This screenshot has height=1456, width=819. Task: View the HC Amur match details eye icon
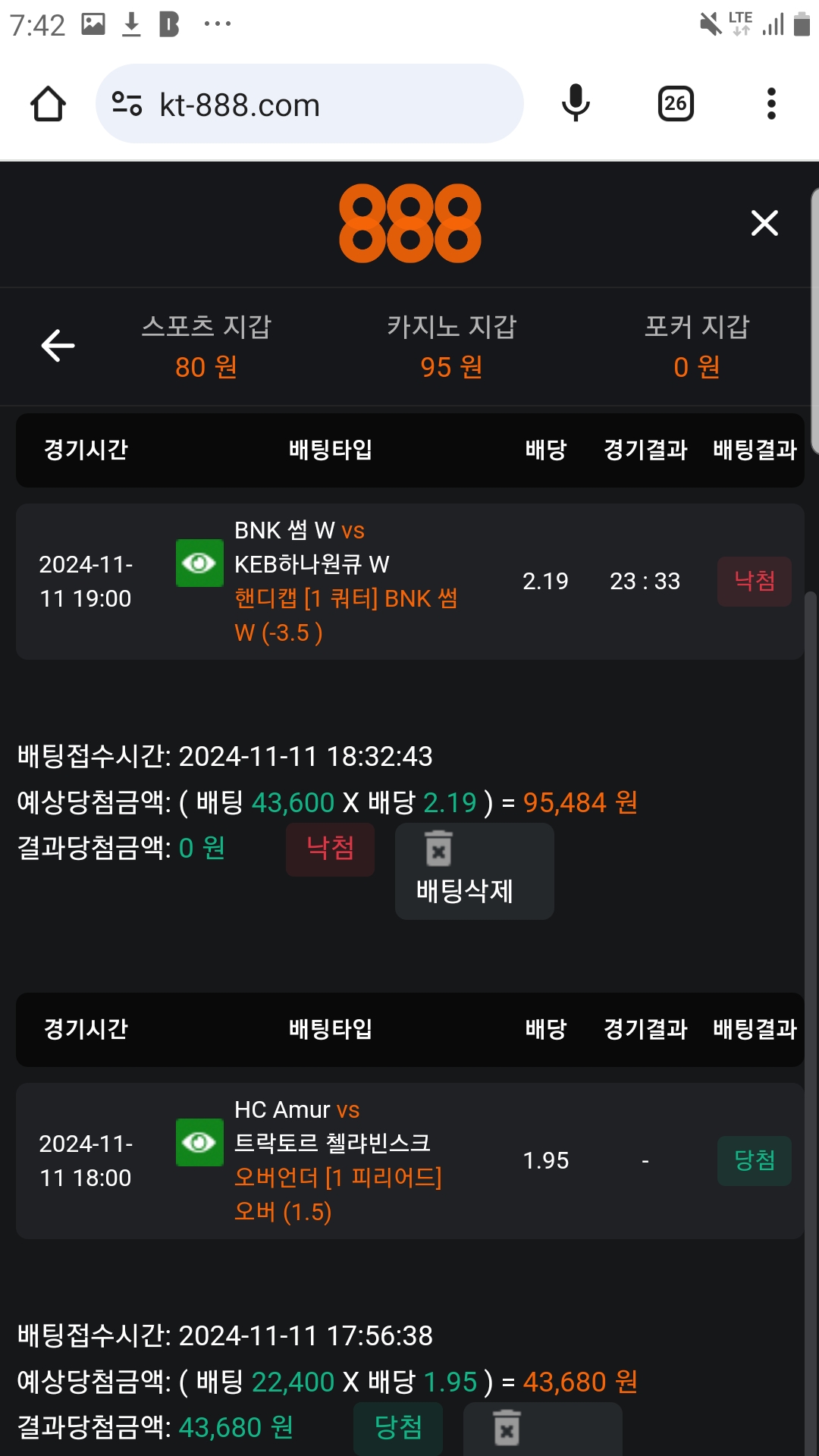coord(199,1142)
